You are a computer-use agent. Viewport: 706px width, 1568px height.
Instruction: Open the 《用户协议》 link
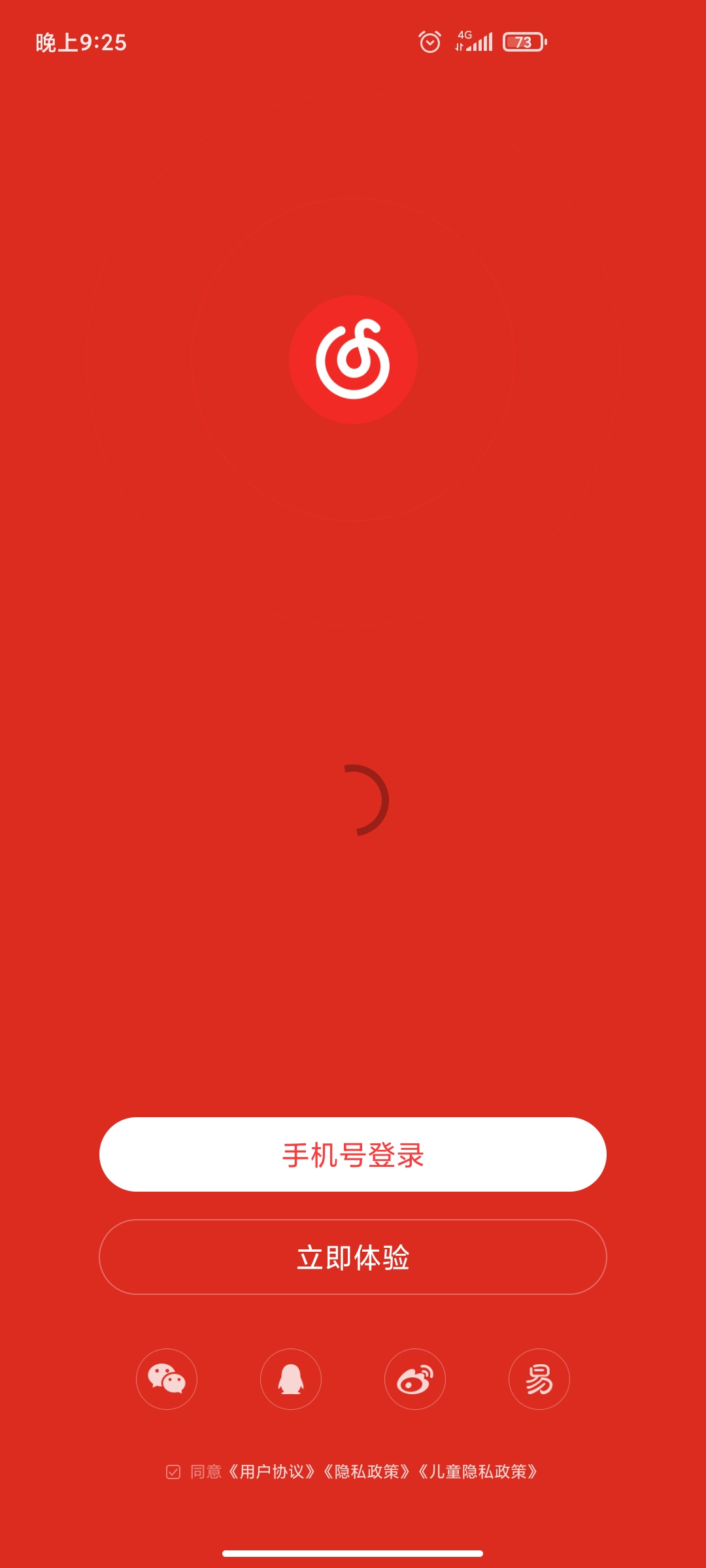pos(271,1472)
